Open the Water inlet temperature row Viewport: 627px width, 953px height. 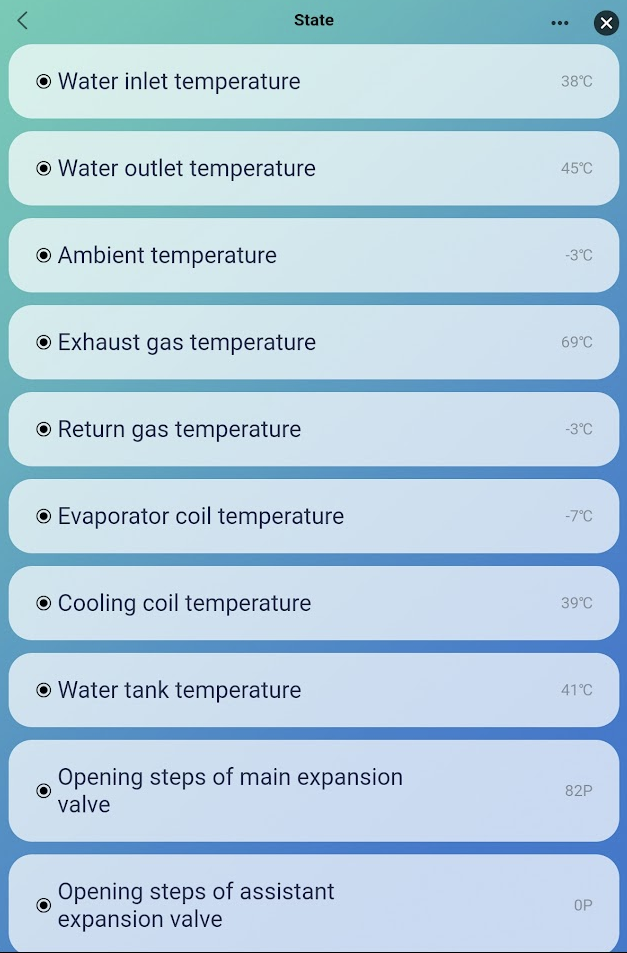[x=314, y=81]
